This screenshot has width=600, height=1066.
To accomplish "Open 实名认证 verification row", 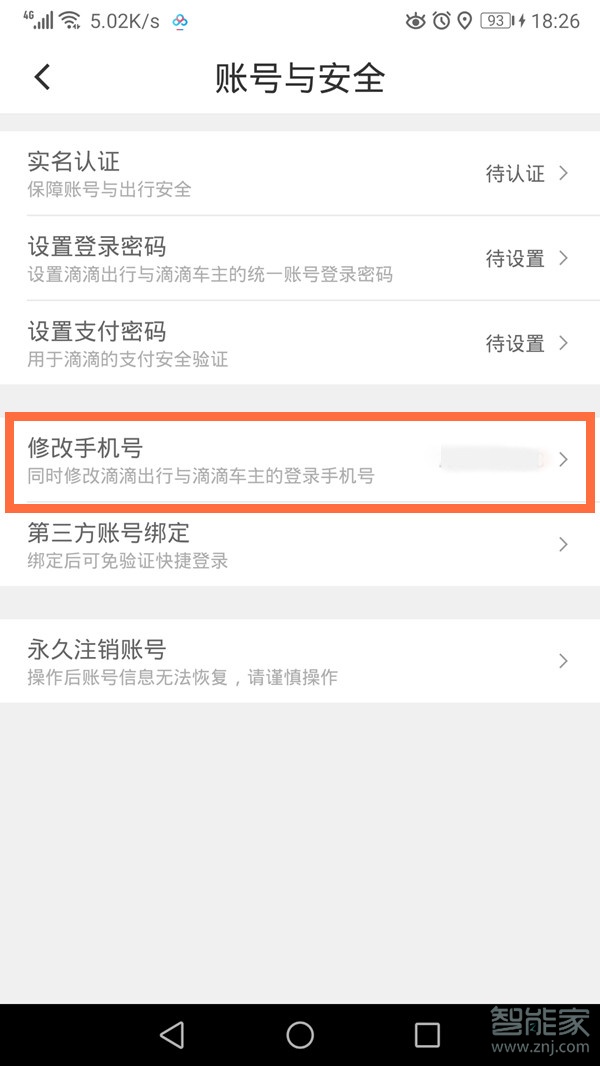I will coord(300,173).
